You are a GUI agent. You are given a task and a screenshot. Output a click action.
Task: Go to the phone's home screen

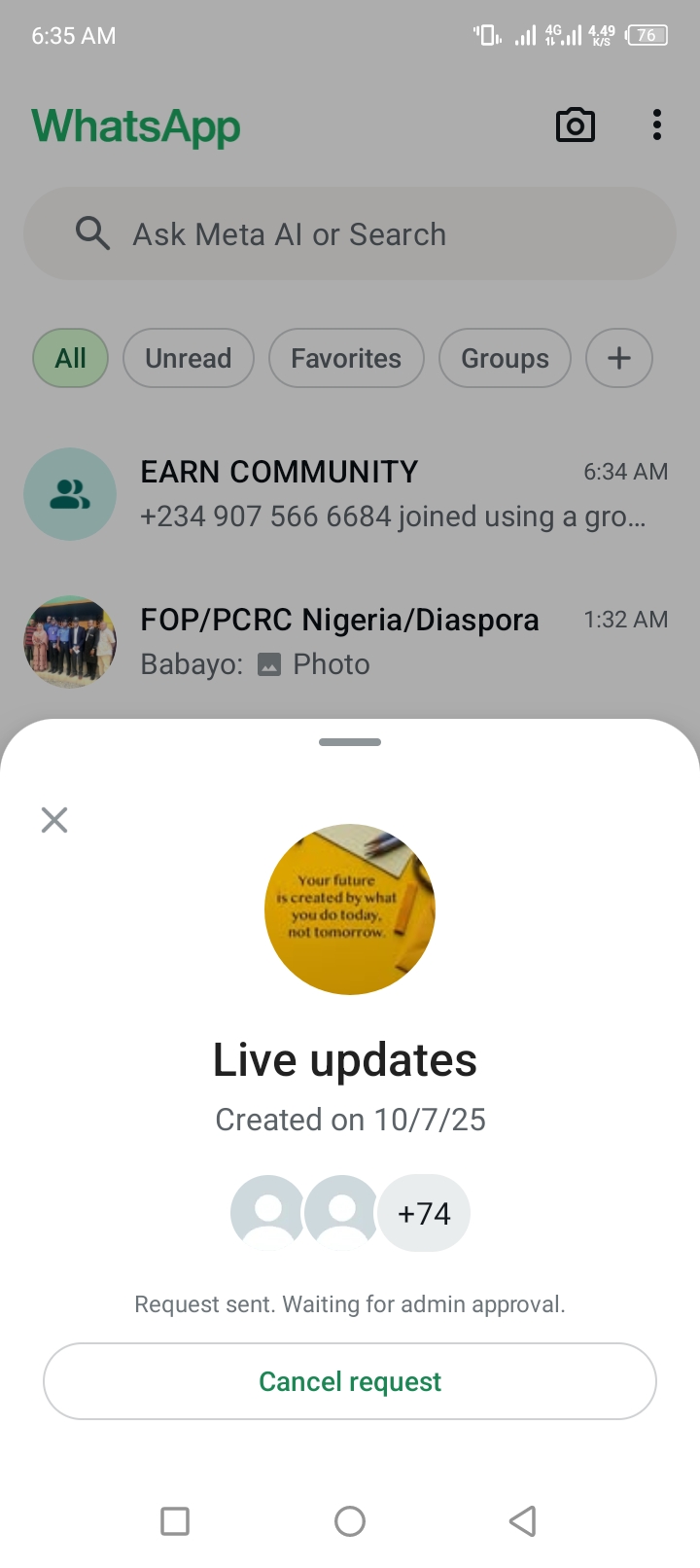(350, 1520)
